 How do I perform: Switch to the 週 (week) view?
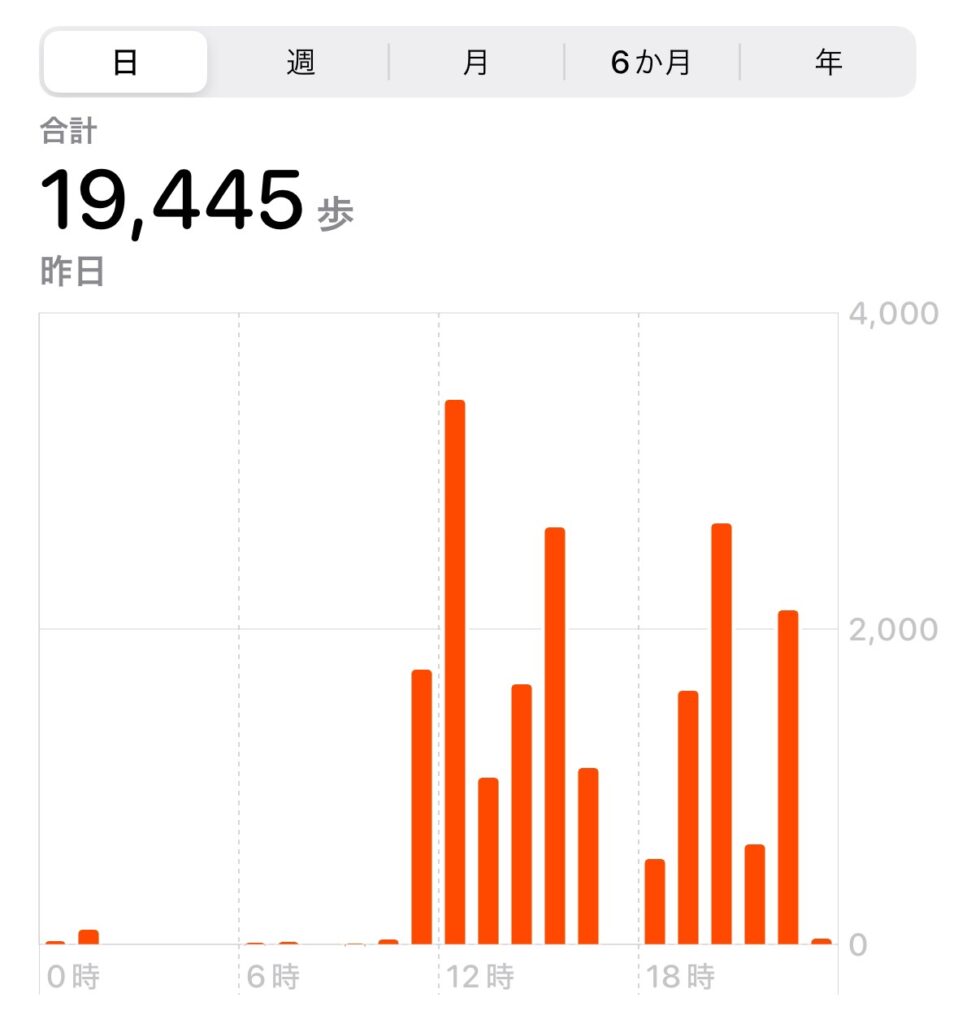[x=300, y=62]
